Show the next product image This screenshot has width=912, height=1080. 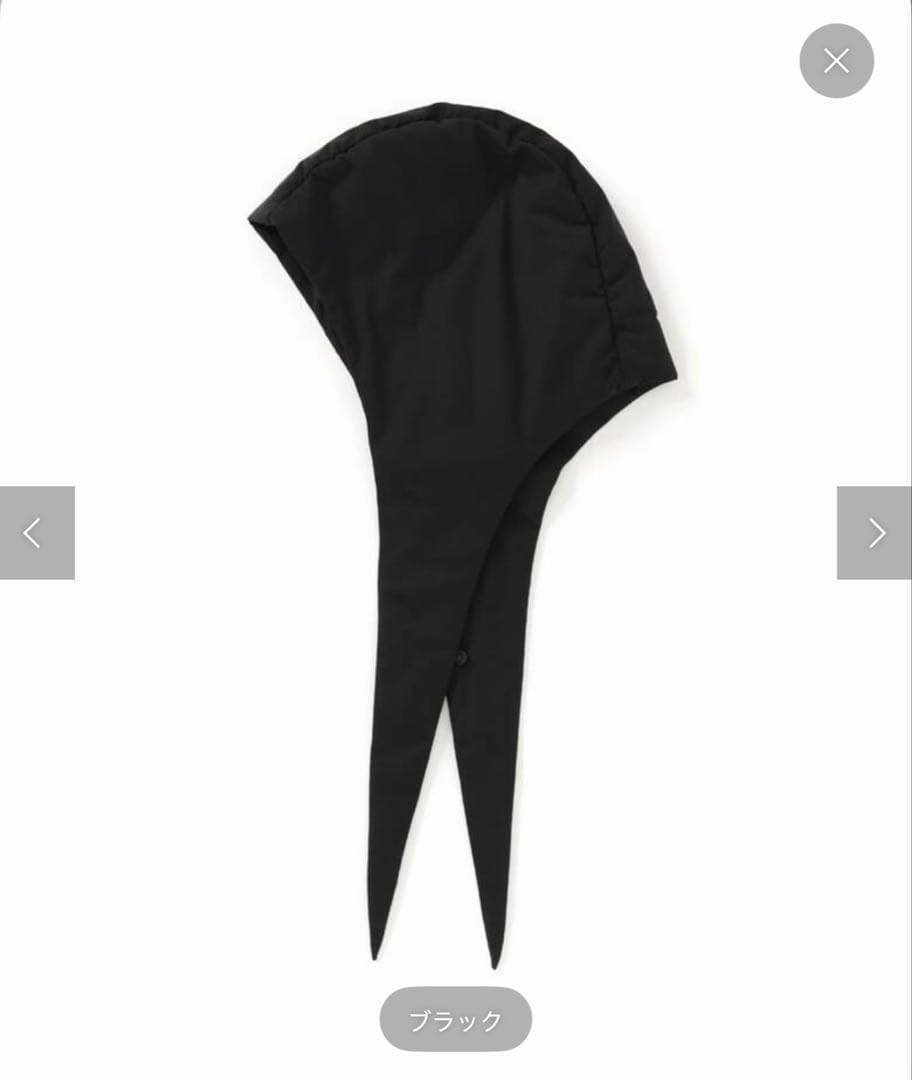(874, 533)
